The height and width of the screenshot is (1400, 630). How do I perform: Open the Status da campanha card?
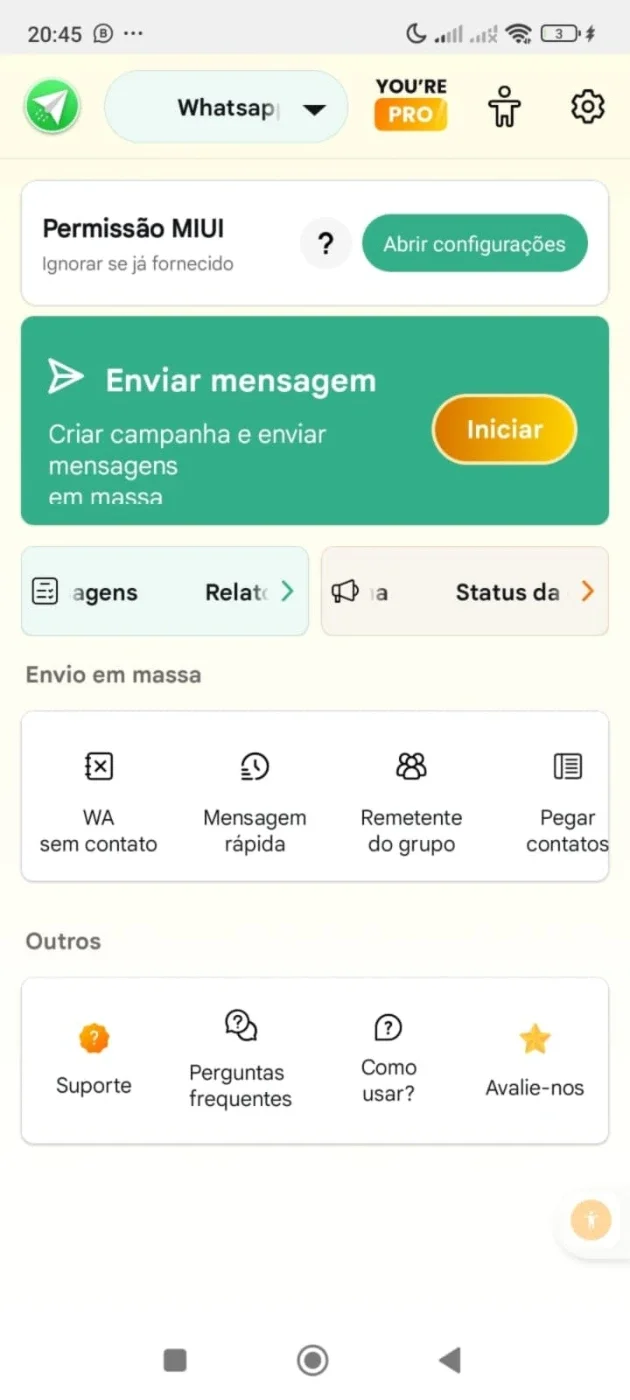pyautogui.click(x=465, y=591)
